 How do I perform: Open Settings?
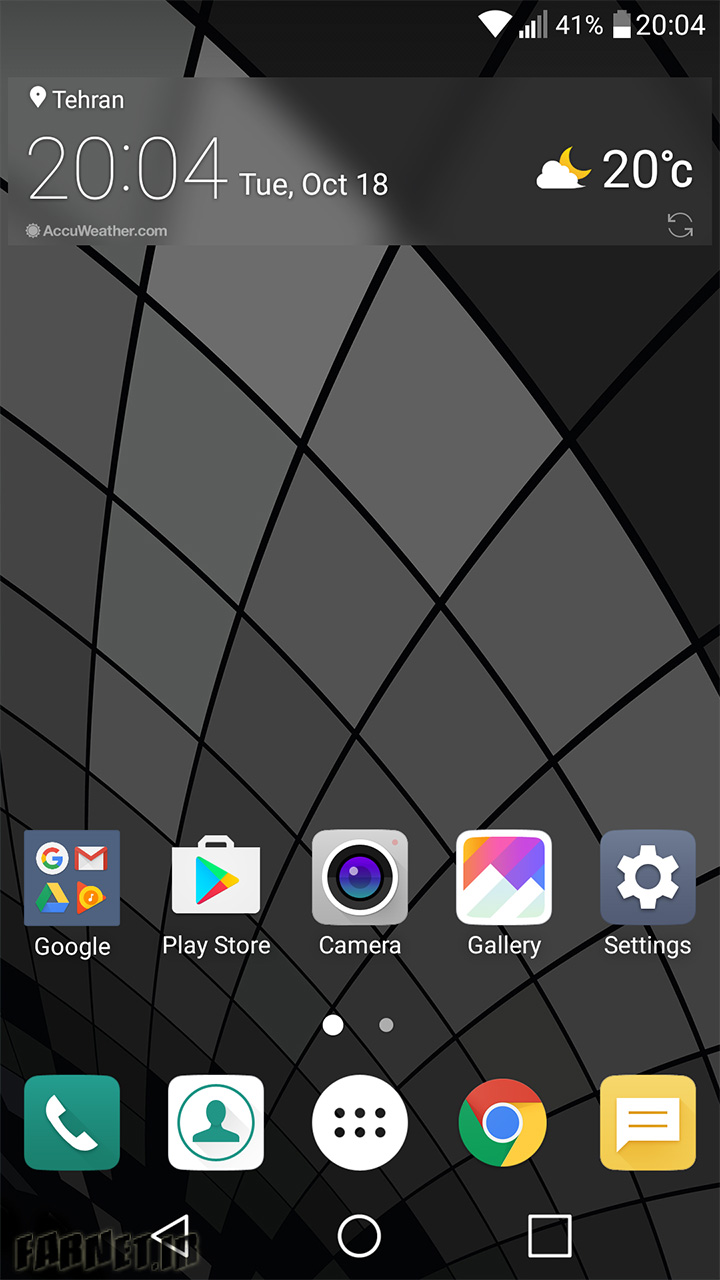coord(648,878)
